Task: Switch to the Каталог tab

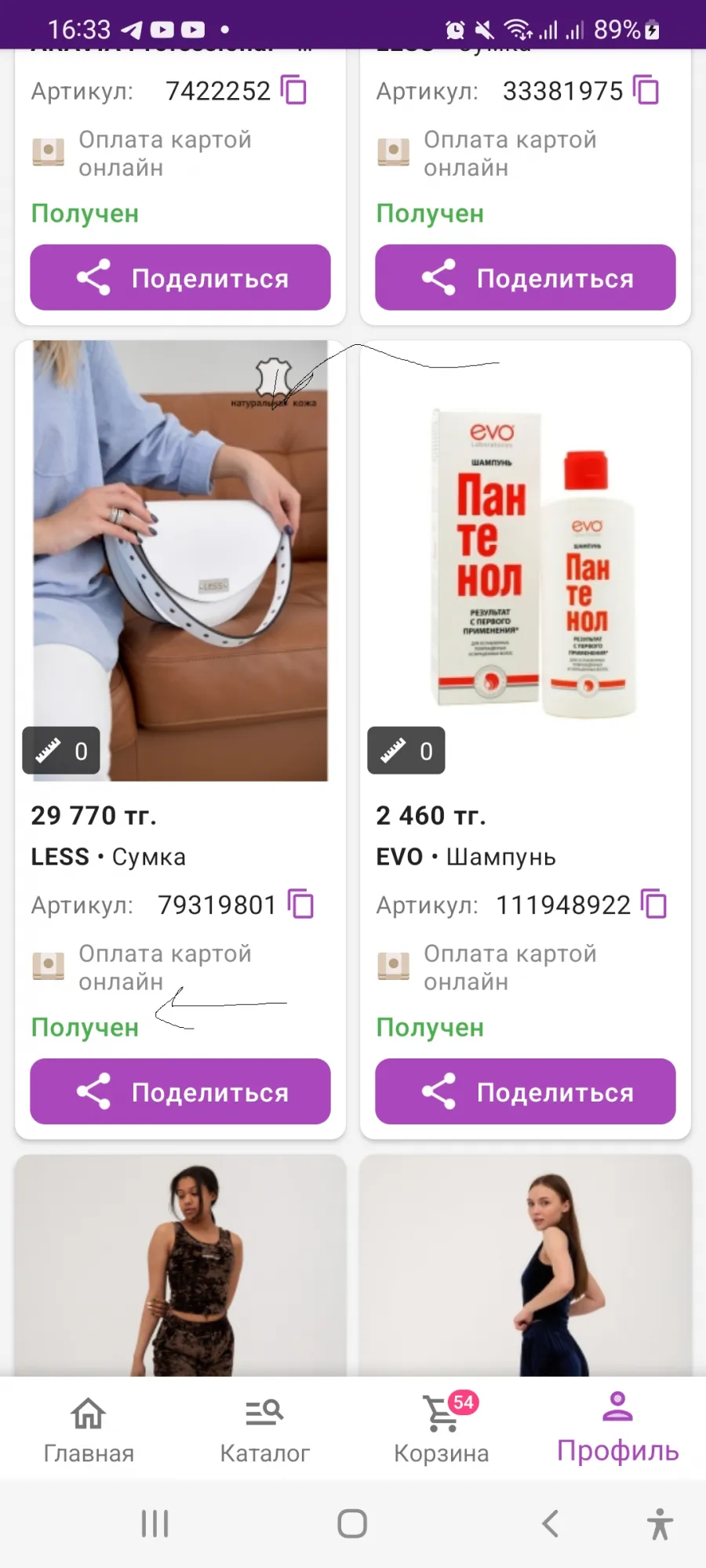Action: [265, 1429]
